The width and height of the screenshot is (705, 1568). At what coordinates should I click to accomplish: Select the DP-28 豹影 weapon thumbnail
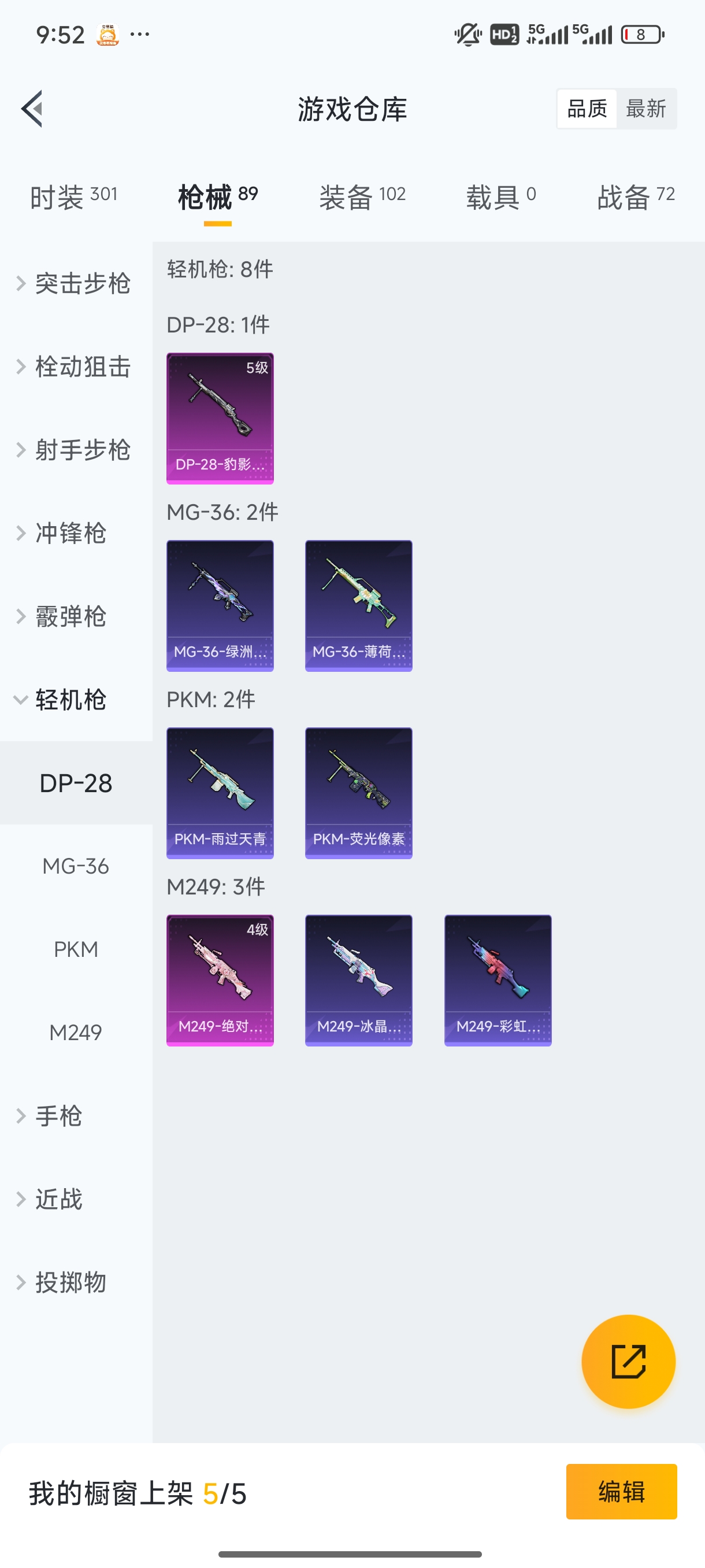coord(220,418)
